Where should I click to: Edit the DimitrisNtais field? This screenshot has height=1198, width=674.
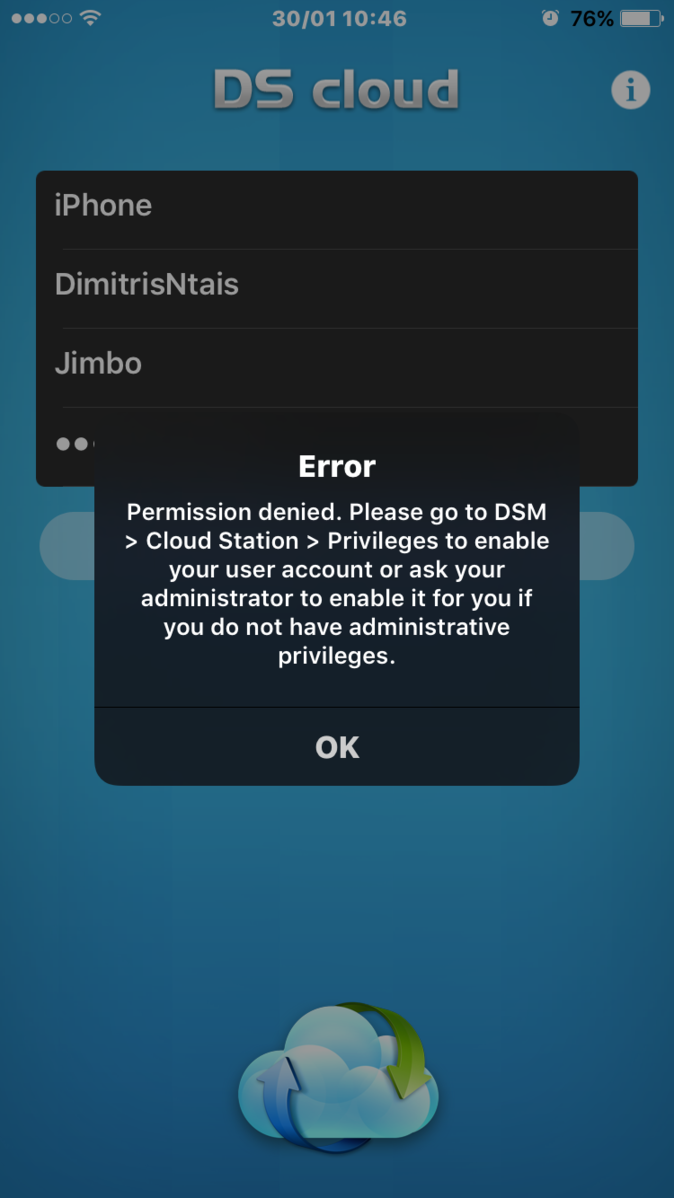tap(337, 285)
